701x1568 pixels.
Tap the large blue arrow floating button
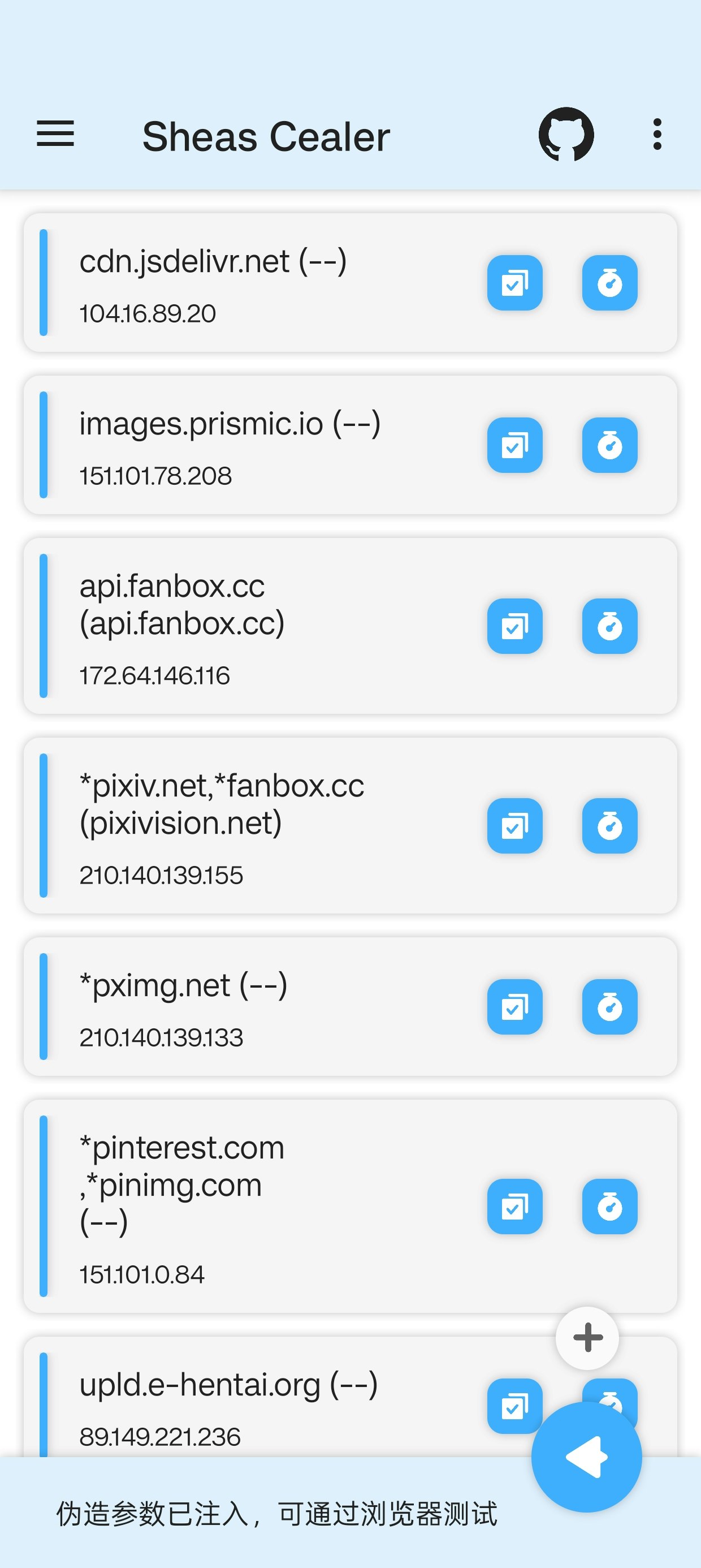[586, 1457]
